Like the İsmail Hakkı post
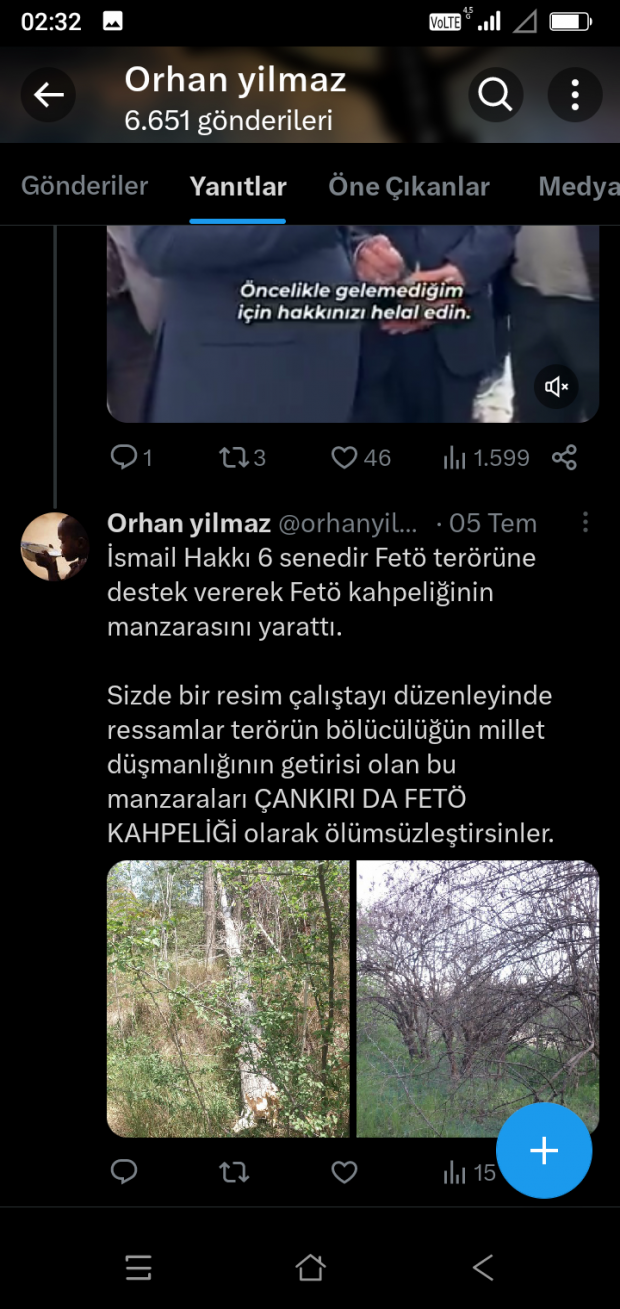This screenshot has width=620, height=1309. [x=345, y=1172]
